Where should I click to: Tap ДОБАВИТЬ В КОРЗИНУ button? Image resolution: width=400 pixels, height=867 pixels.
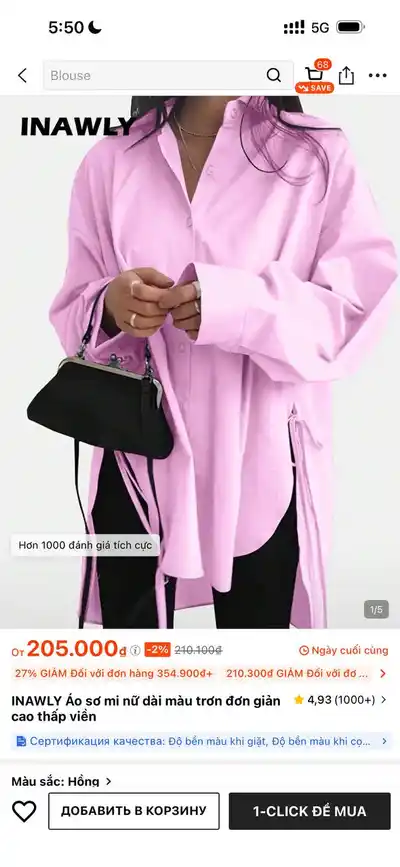coord(134,811)
